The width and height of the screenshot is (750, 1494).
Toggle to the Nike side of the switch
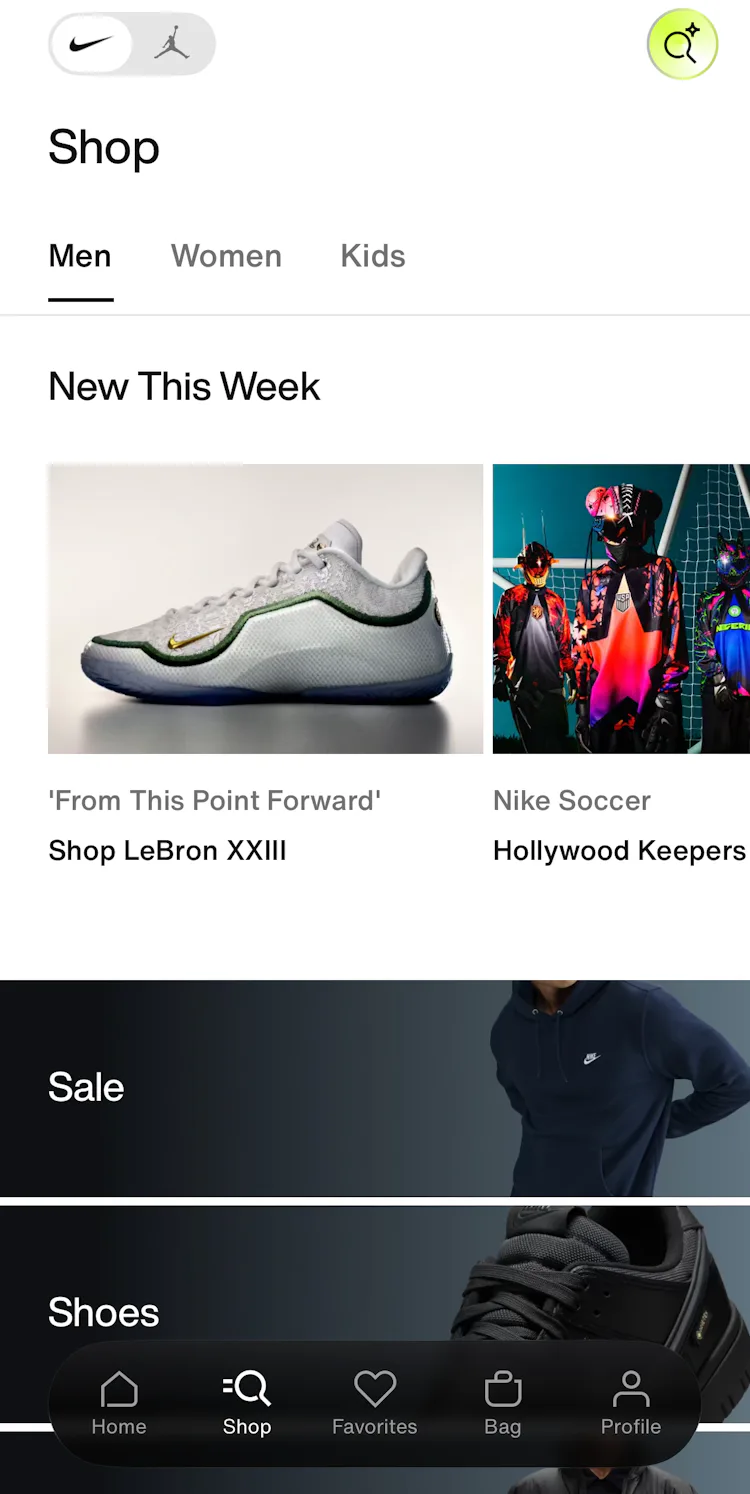(x=92, y=44)
